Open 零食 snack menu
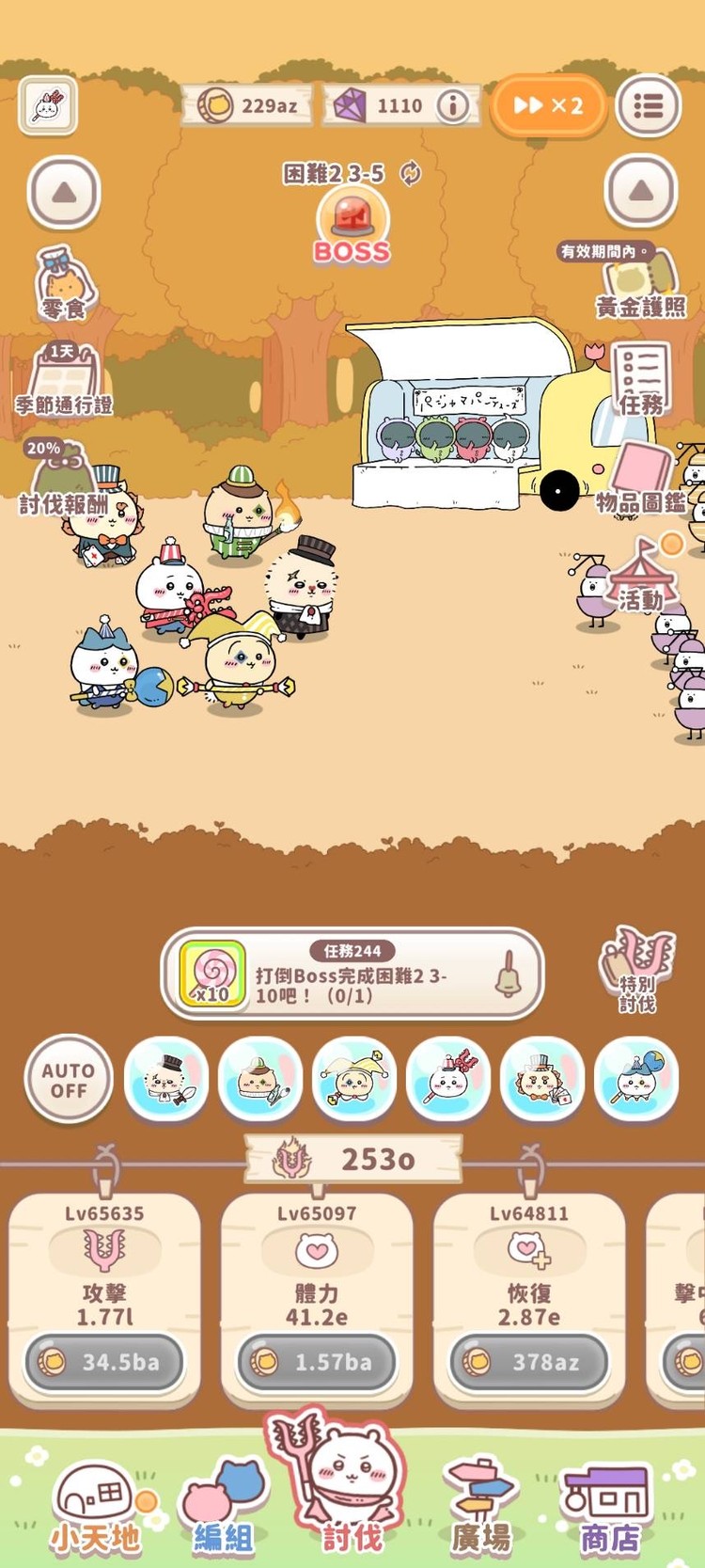 tap(64, 283)
